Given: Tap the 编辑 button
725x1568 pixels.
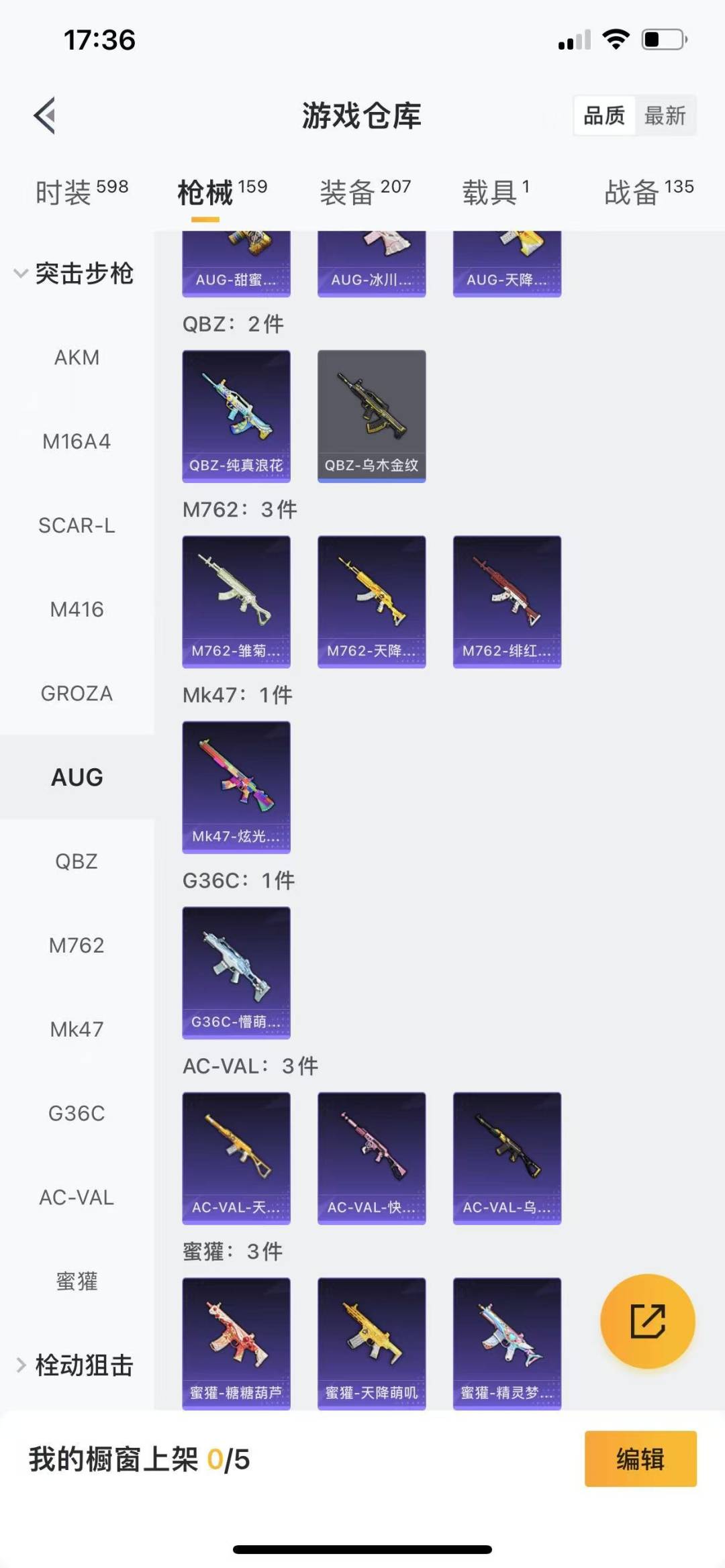Looking at the screenshot, I should 640,1459.
